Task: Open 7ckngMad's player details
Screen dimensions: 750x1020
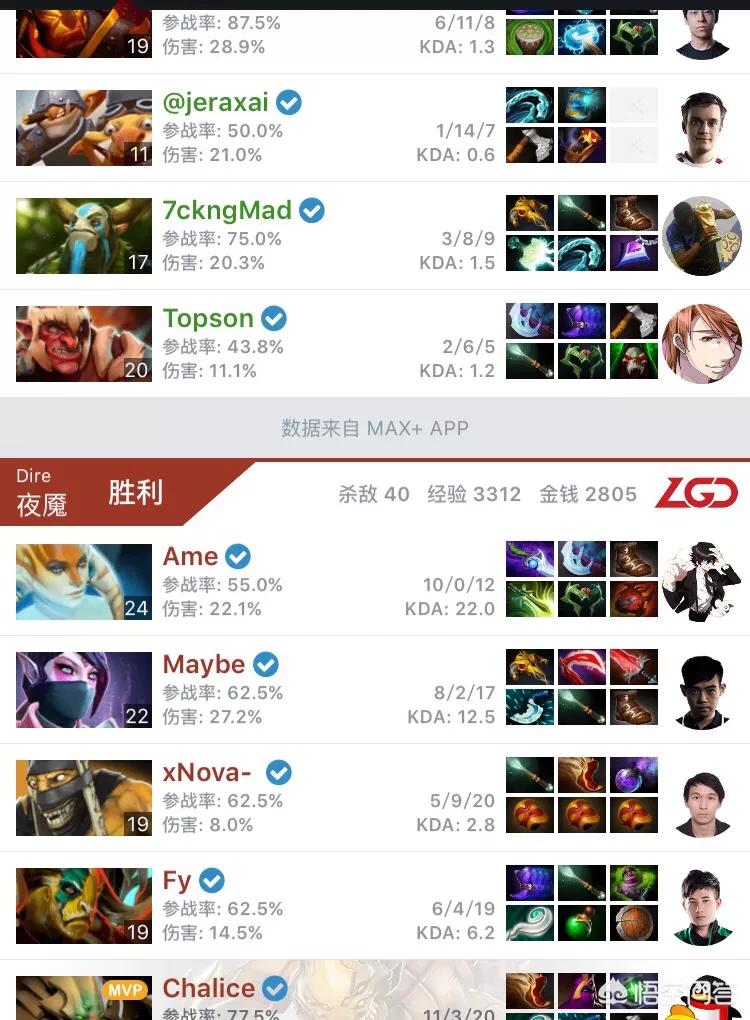Action: pos(375,235)
